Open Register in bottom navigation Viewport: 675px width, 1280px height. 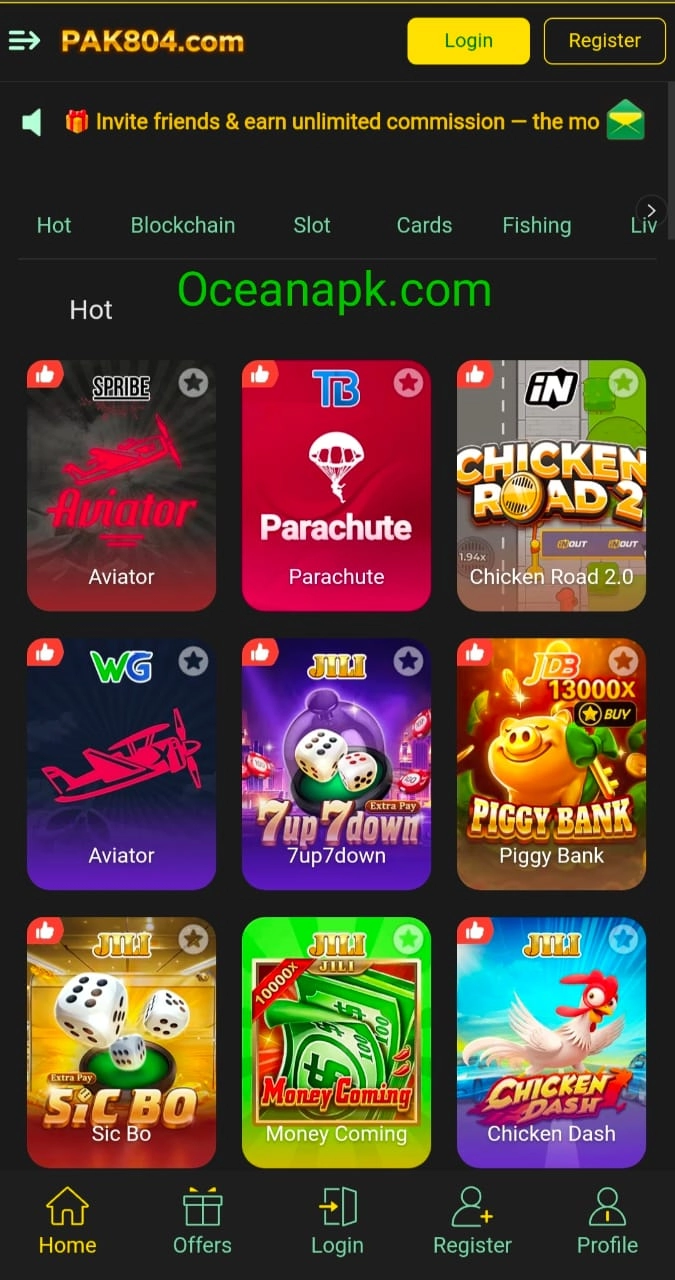point(472,1221)
